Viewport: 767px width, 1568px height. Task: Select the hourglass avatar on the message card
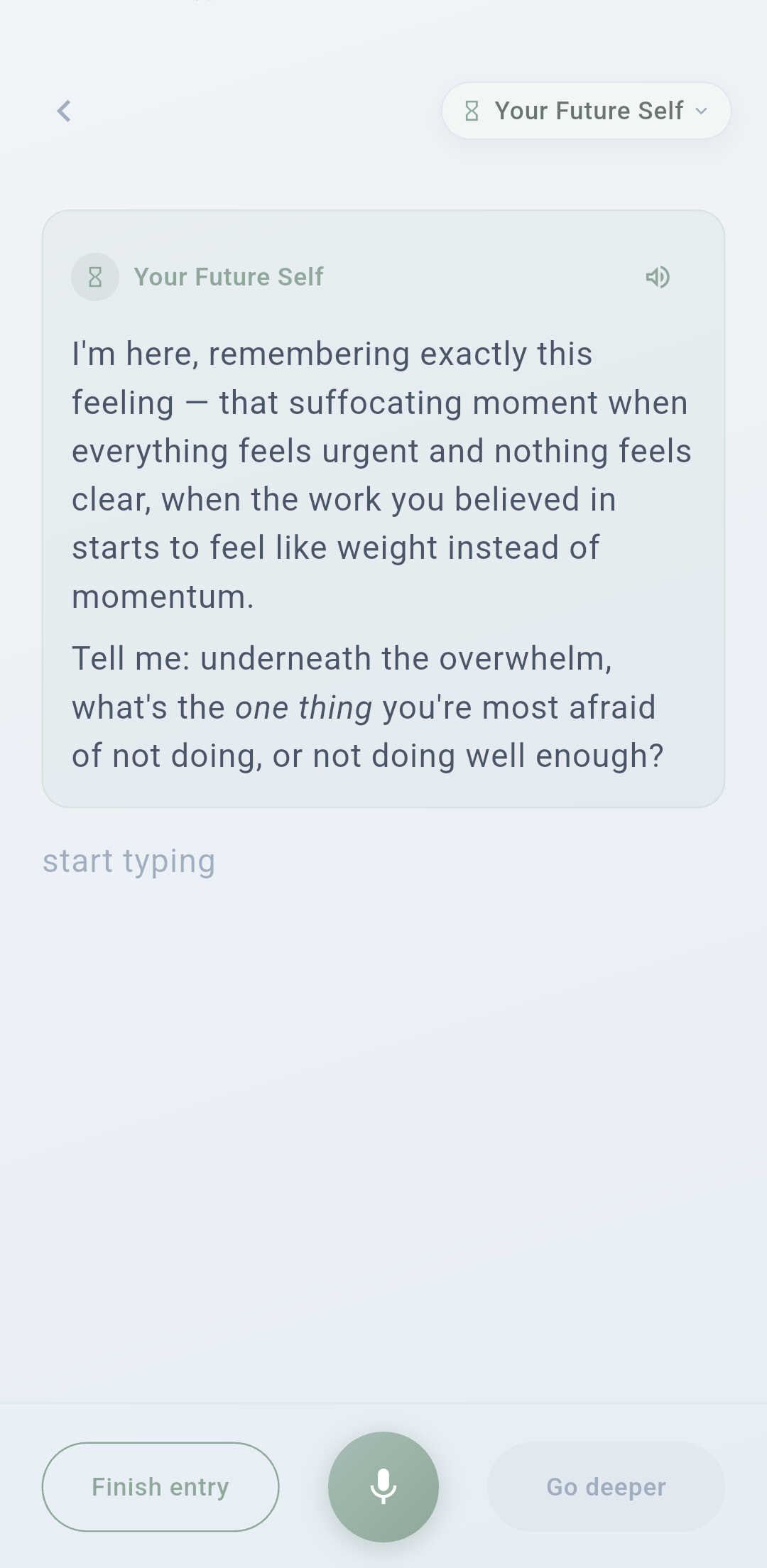(x=95, y=276)
